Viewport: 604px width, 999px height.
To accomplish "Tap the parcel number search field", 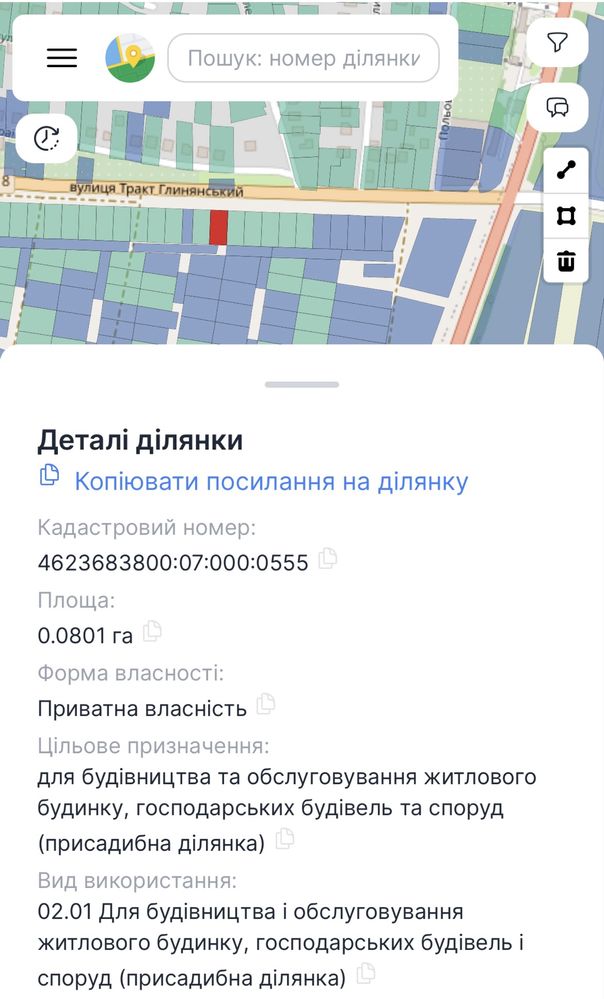I will [x=303, y=58].
